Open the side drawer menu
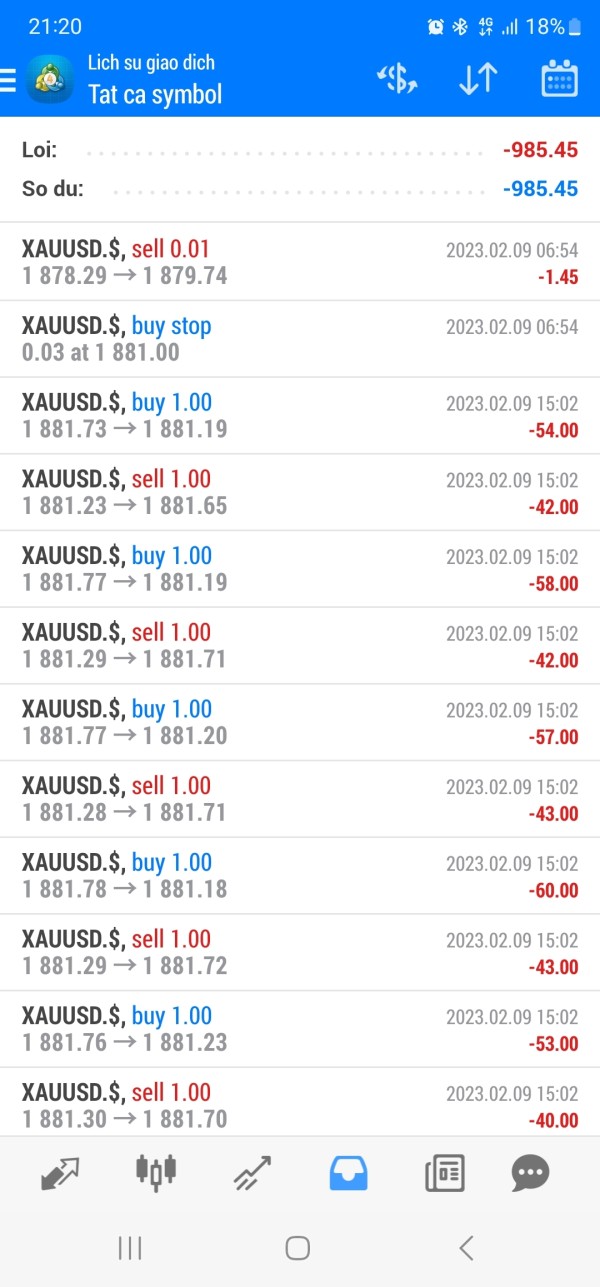 click(8, 80)
